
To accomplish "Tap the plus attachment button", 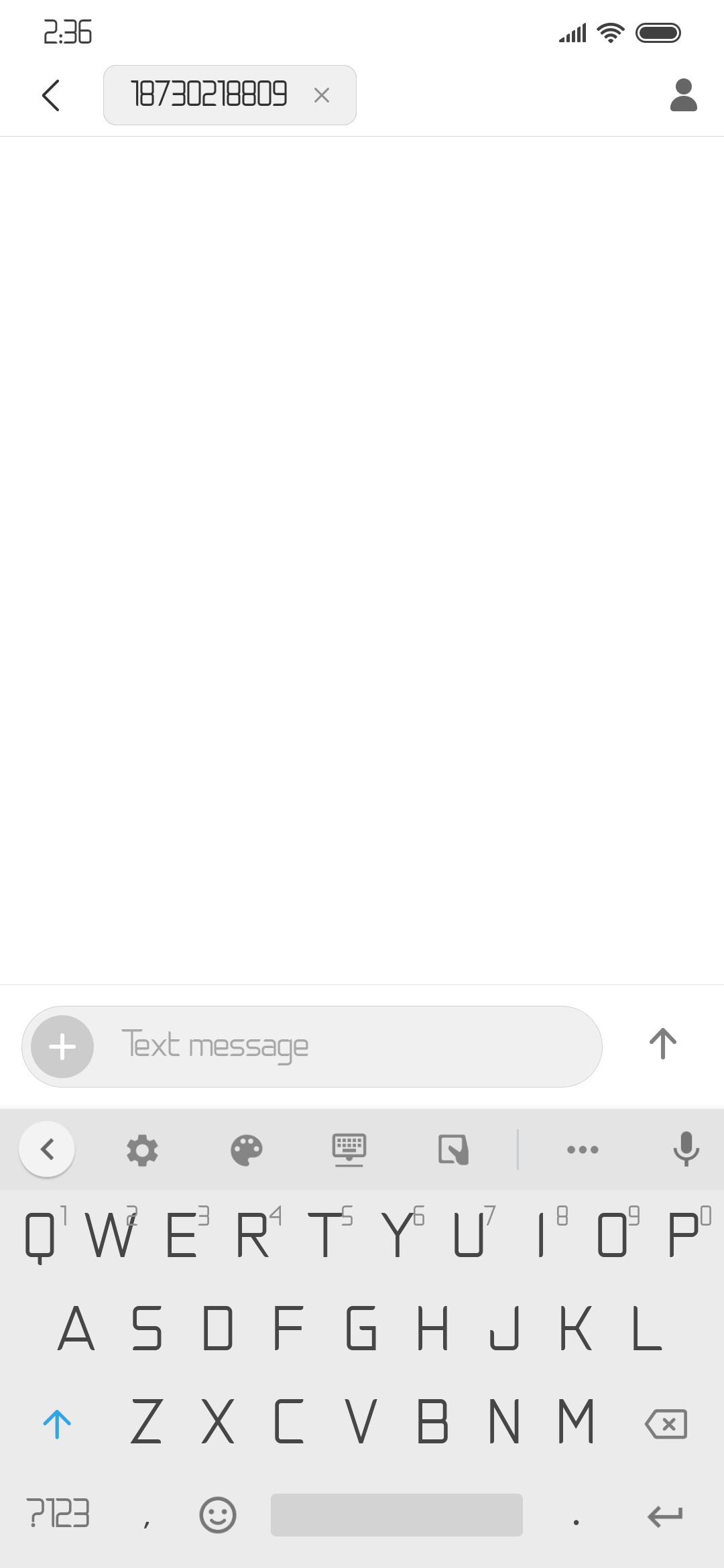I will 62,1047.
